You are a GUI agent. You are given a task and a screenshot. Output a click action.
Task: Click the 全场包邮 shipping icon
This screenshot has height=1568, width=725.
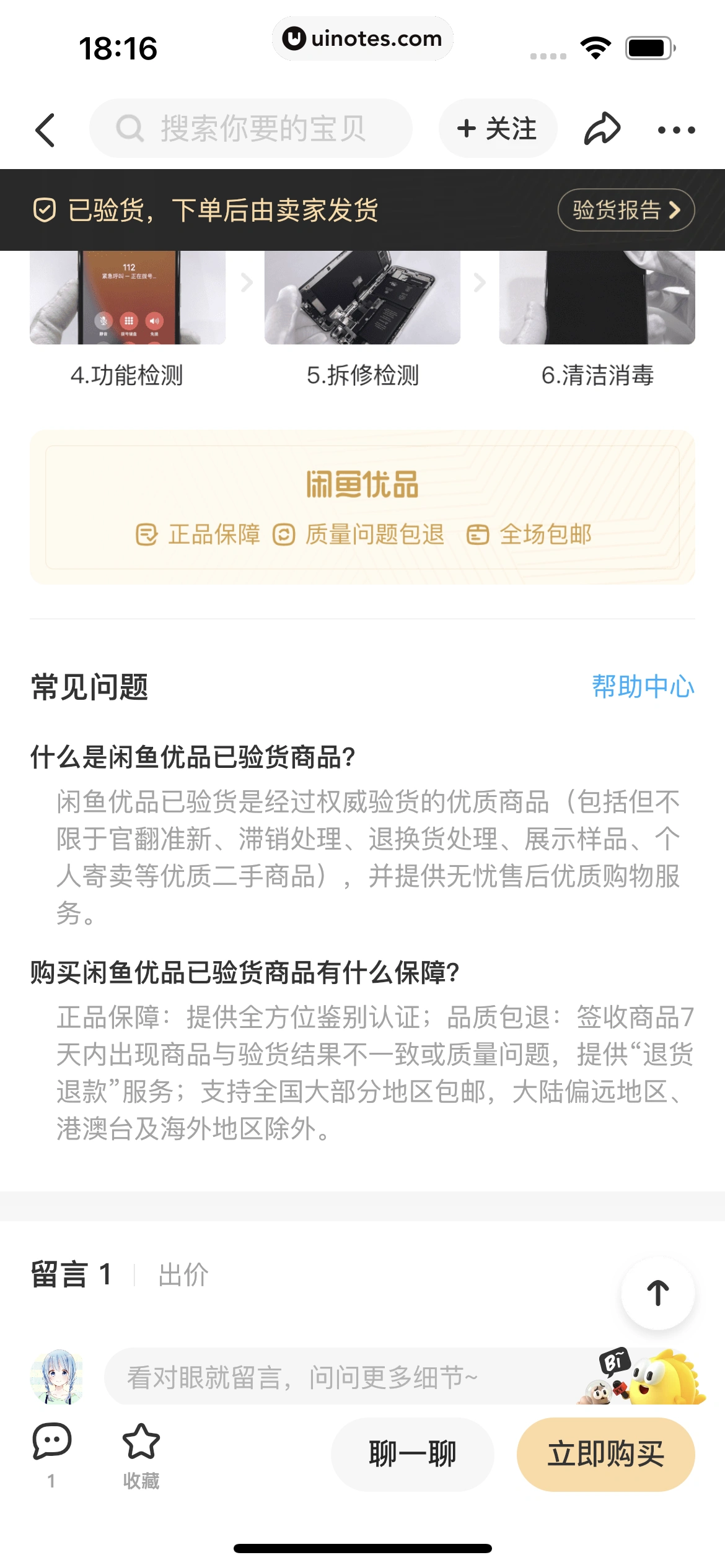pos(477,535)
